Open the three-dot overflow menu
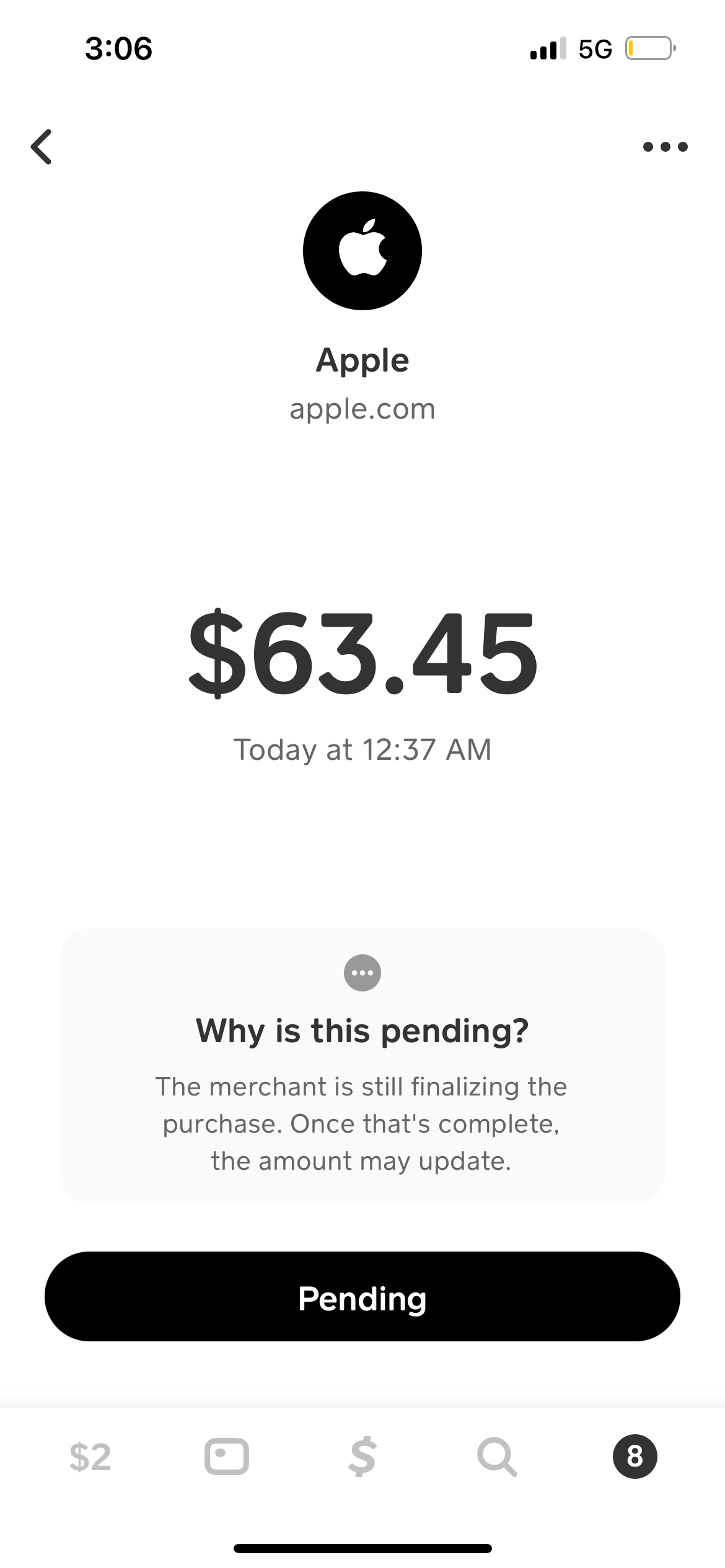This screenshot has width=725, height=1568. pyautogui.click(x=665, y=147)
